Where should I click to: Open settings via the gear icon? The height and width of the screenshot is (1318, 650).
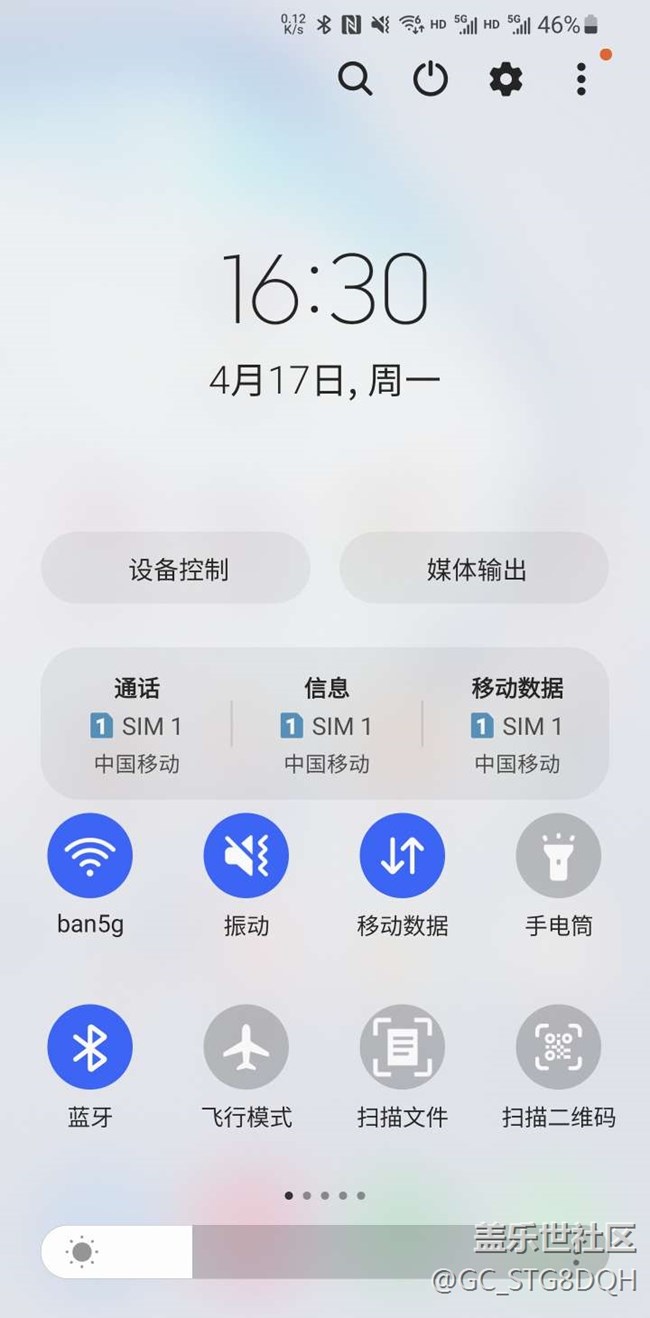coord(505,79)
